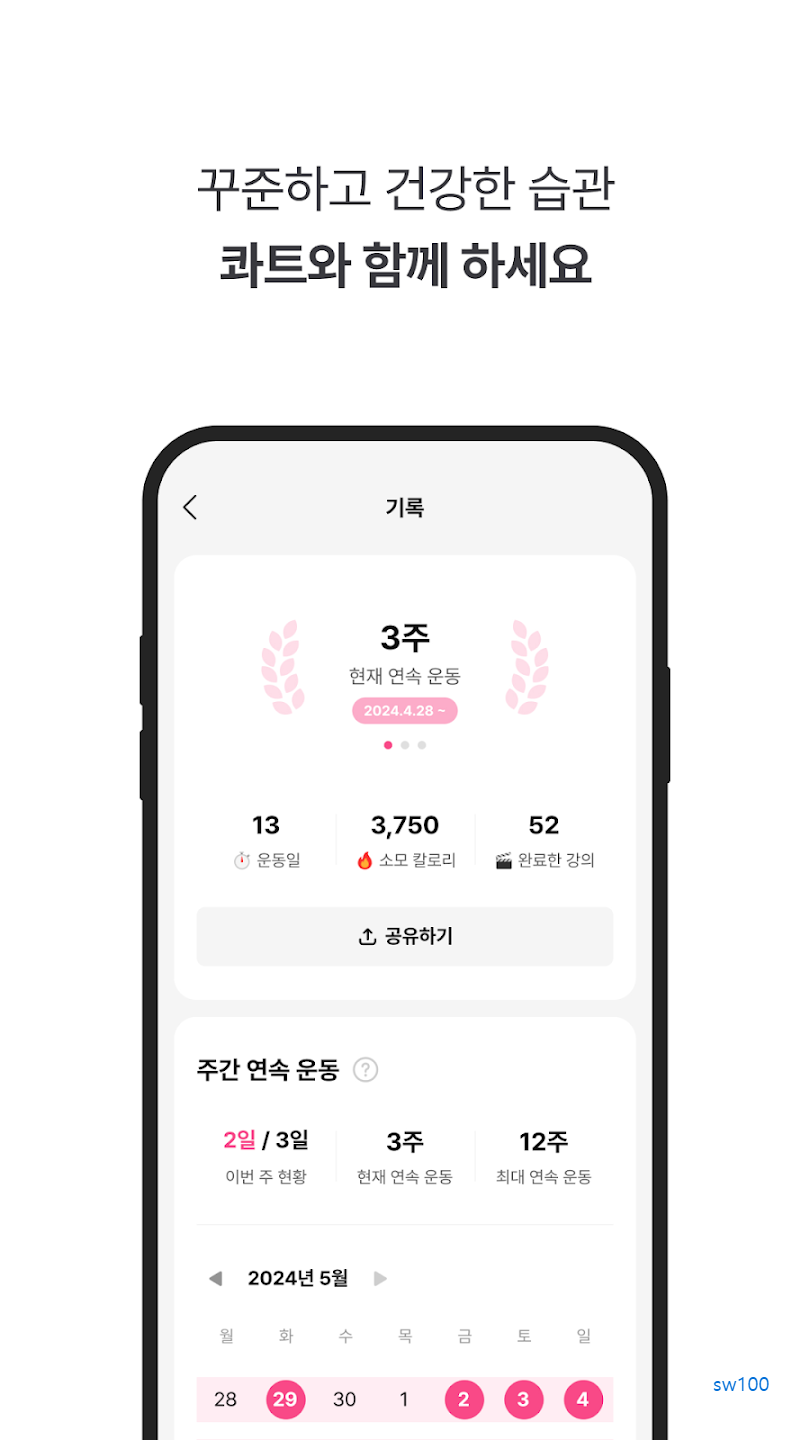This screenshot has height=1440, width=810.
Task: Open the help question mark beside 주간 연속 운동
Action: [x=366, y=1070]
